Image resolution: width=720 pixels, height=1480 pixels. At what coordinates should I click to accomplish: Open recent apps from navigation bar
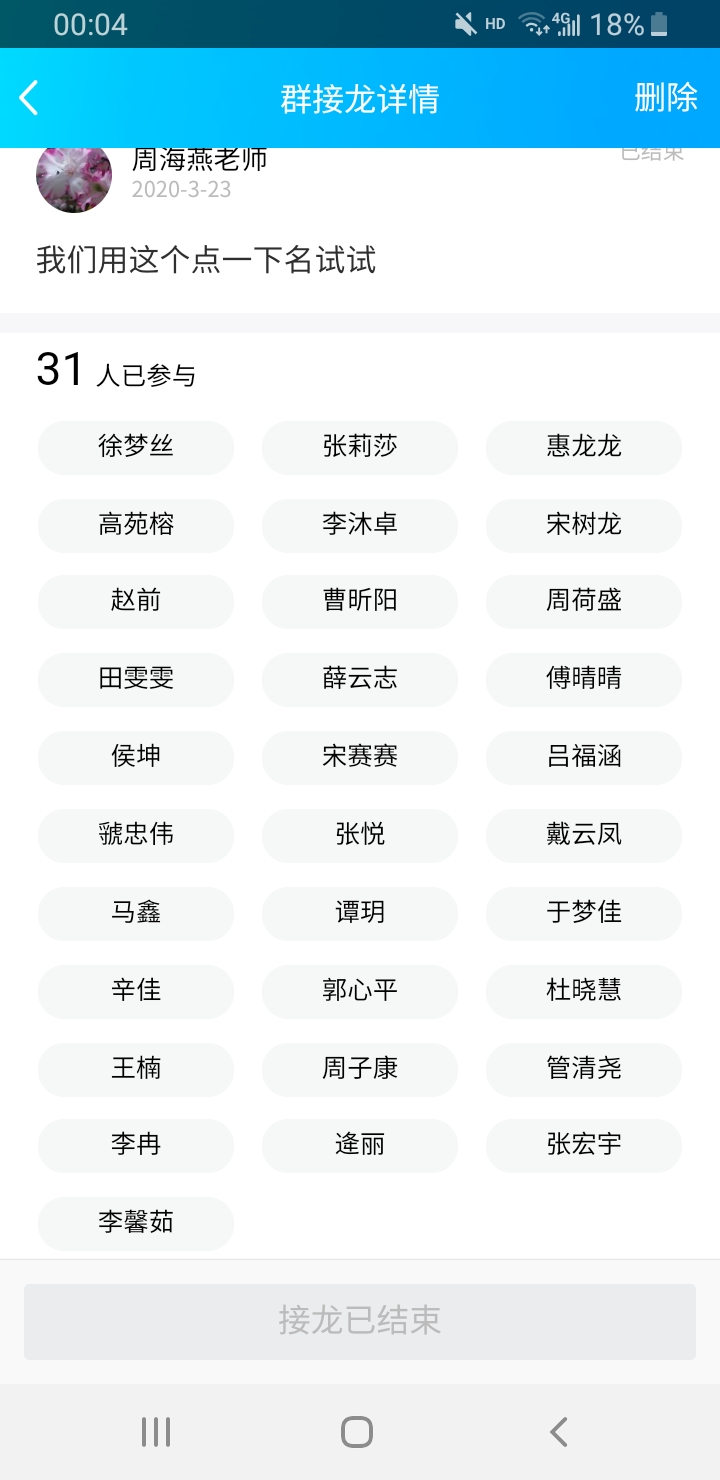(156, 1432)
